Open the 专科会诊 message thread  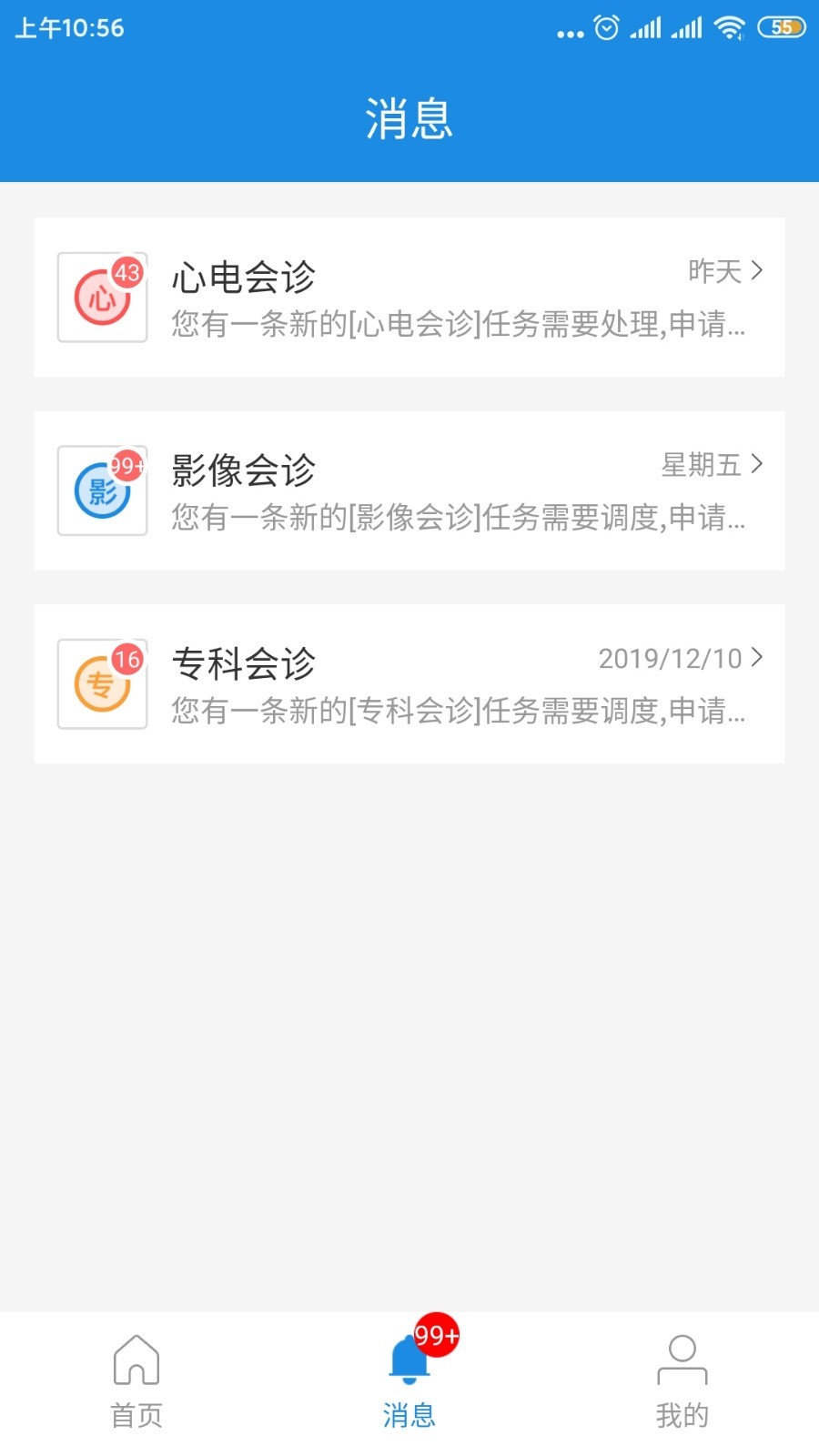point(409,684)
